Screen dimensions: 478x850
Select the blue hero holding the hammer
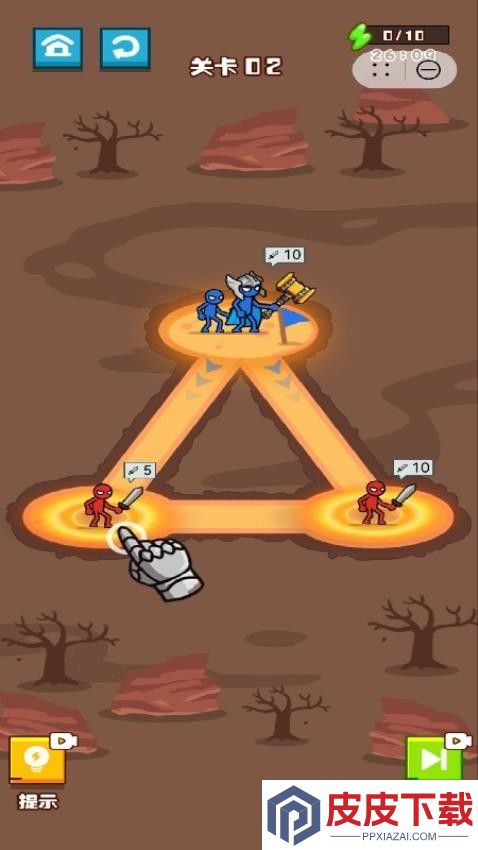pyautogui.click(x=248, y=303)
